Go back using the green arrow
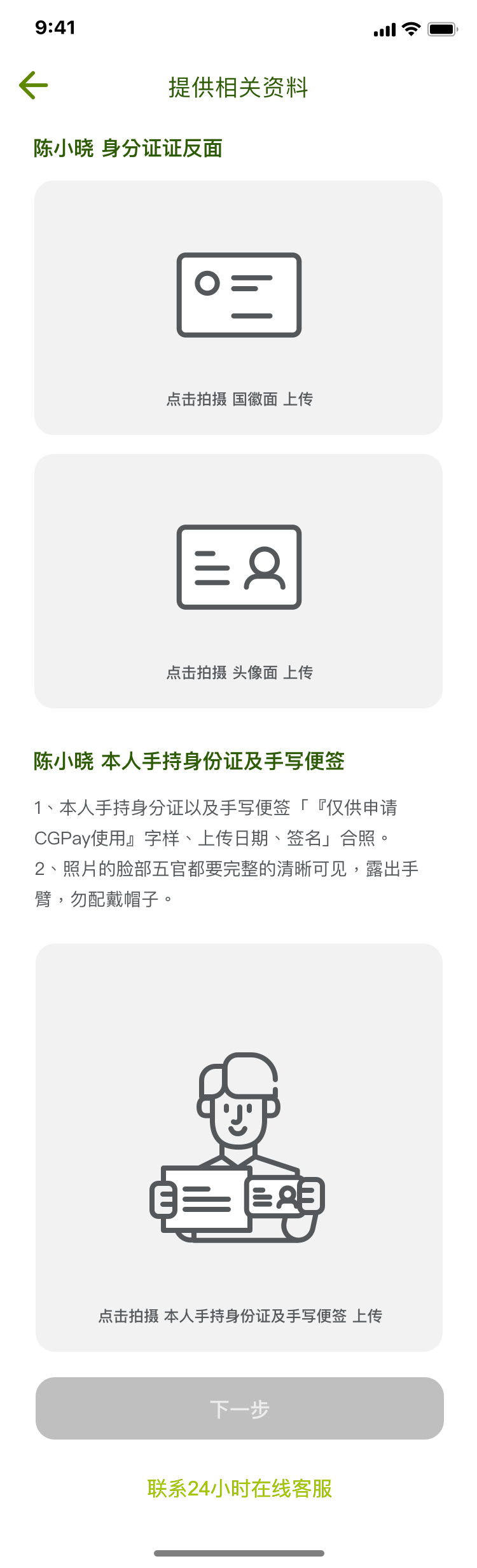 34,85
